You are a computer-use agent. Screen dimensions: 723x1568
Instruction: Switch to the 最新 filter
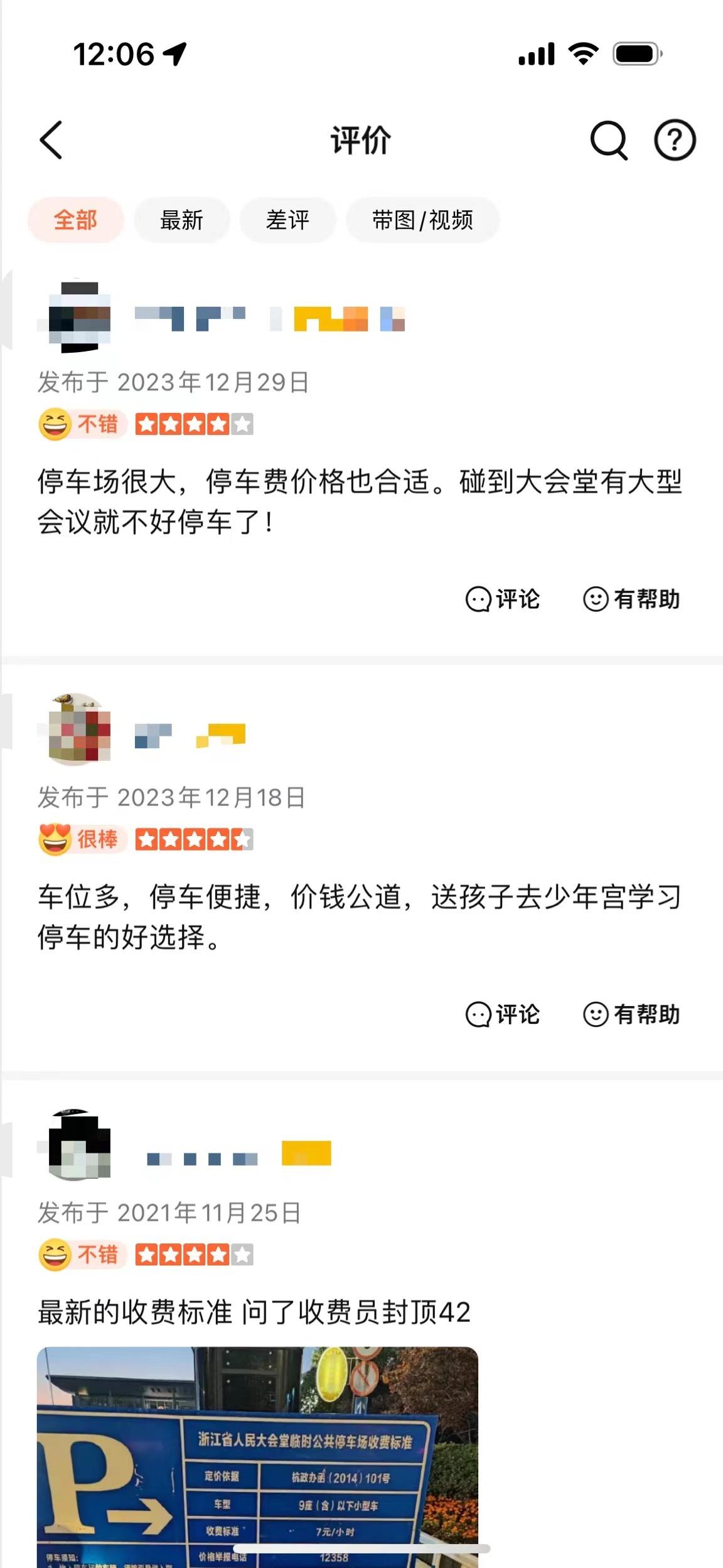click(x=181, y=220)
